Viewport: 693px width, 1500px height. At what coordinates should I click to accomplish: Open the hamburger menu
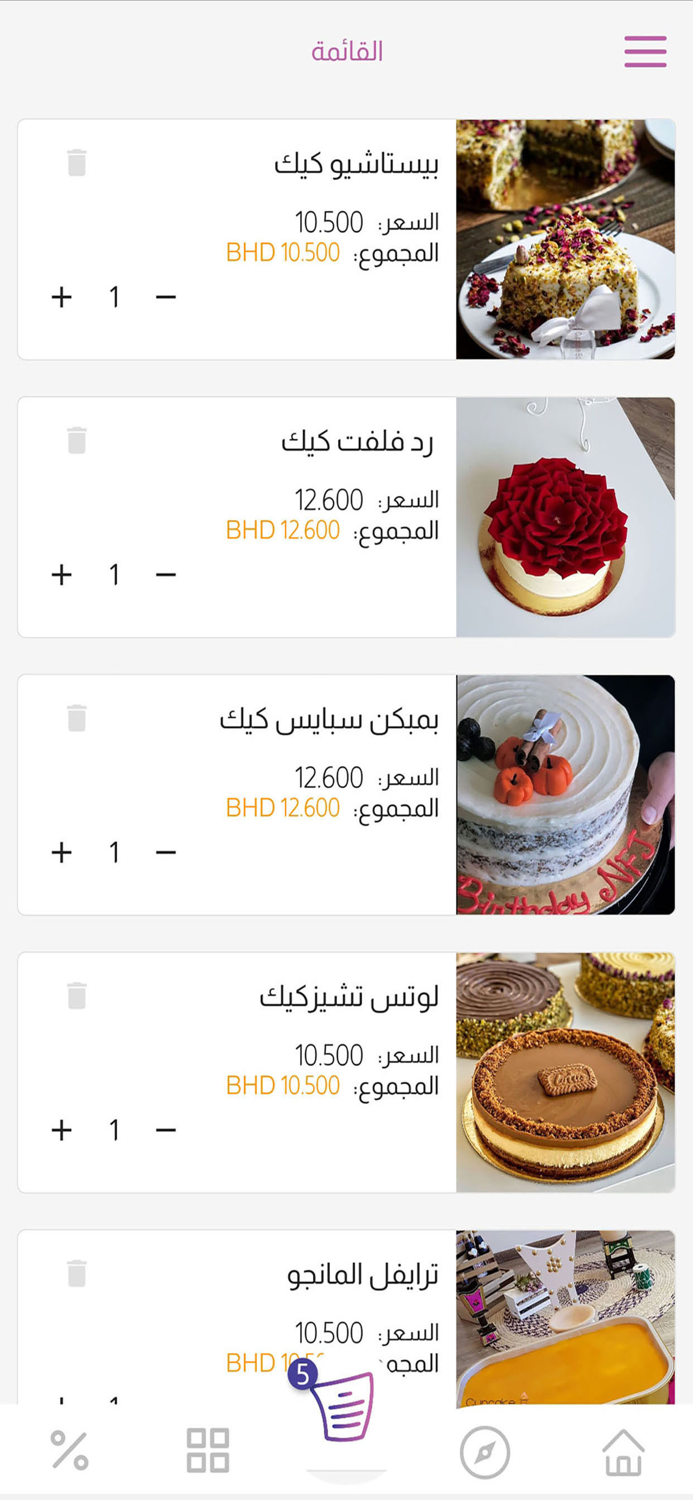click(645, 51)
